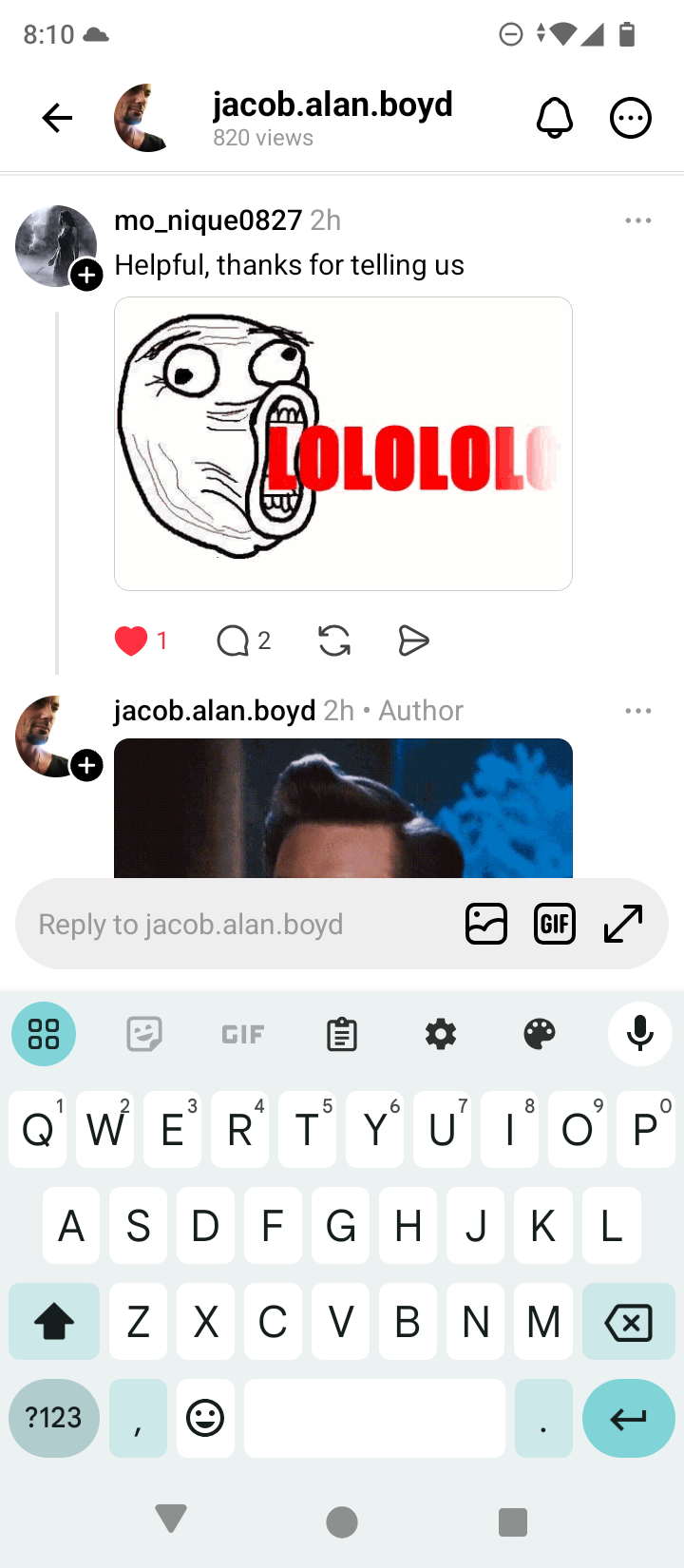Screen dimensions: 684x1568
Task: Expand the reply composer
Action: [x=624, y=924]
